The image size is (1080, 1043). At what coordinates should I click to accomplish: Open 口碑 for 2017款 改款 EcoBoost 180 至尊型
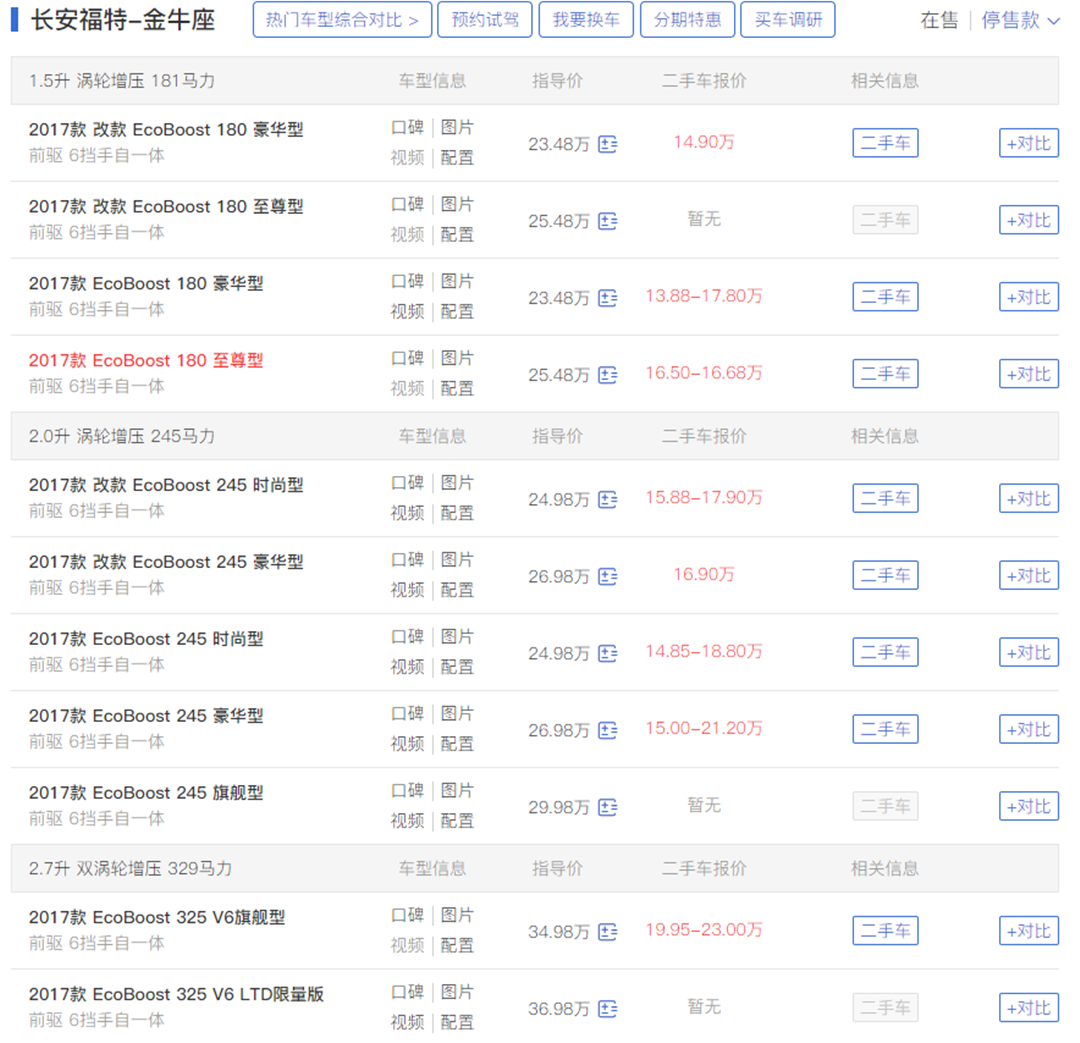pyautogui.click(x=407, y=204)
